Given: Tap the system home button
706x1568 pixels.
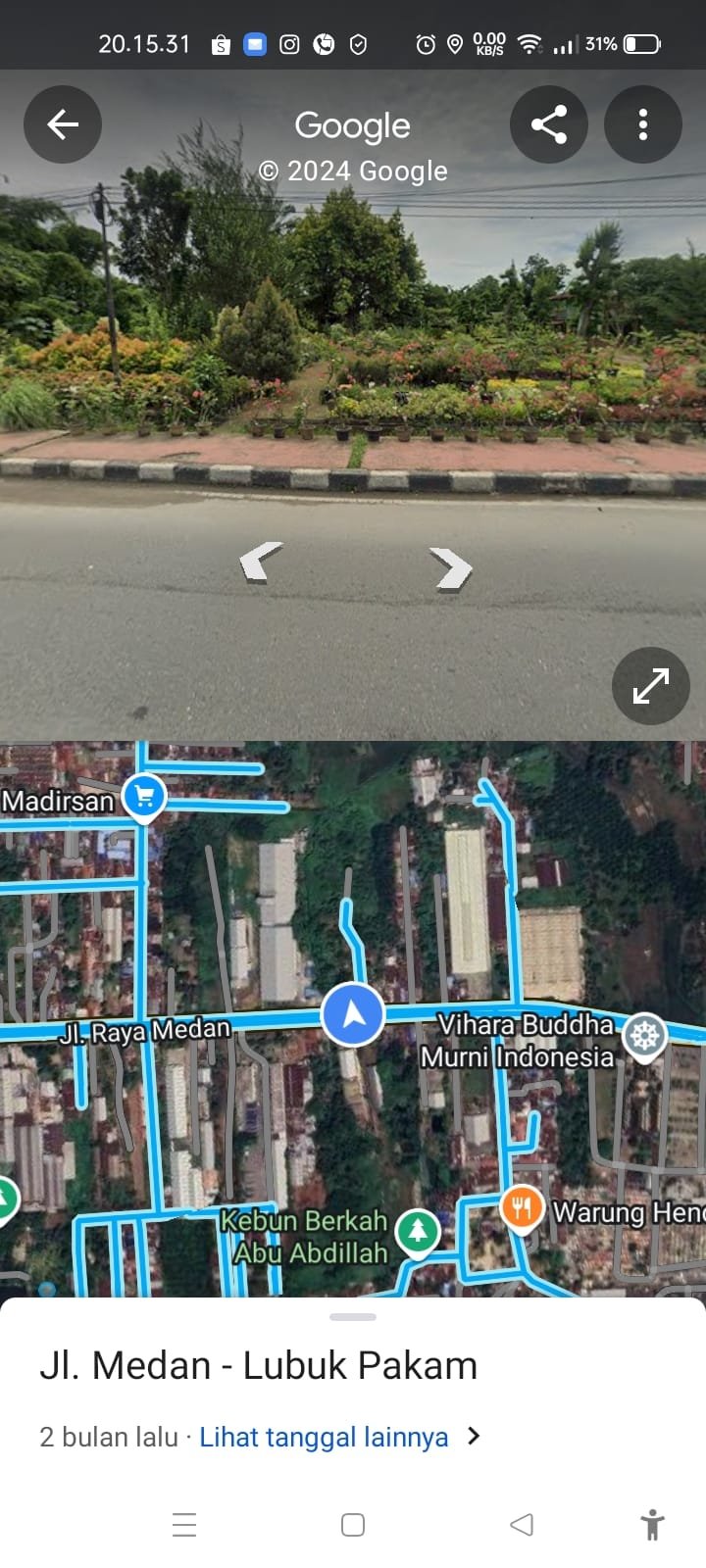Looking at the screenshot, I should click(x=353, y=1525).
